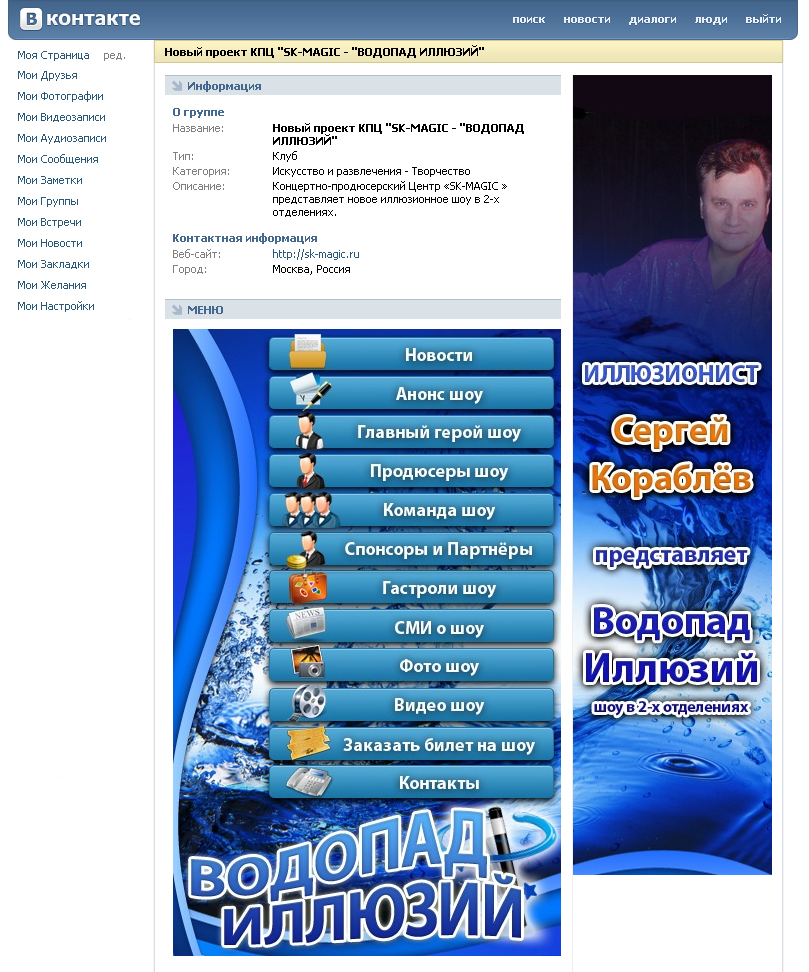Screen dimensions: 809x972
Task: Go to новости in the header
Action: tap(586, 19)
